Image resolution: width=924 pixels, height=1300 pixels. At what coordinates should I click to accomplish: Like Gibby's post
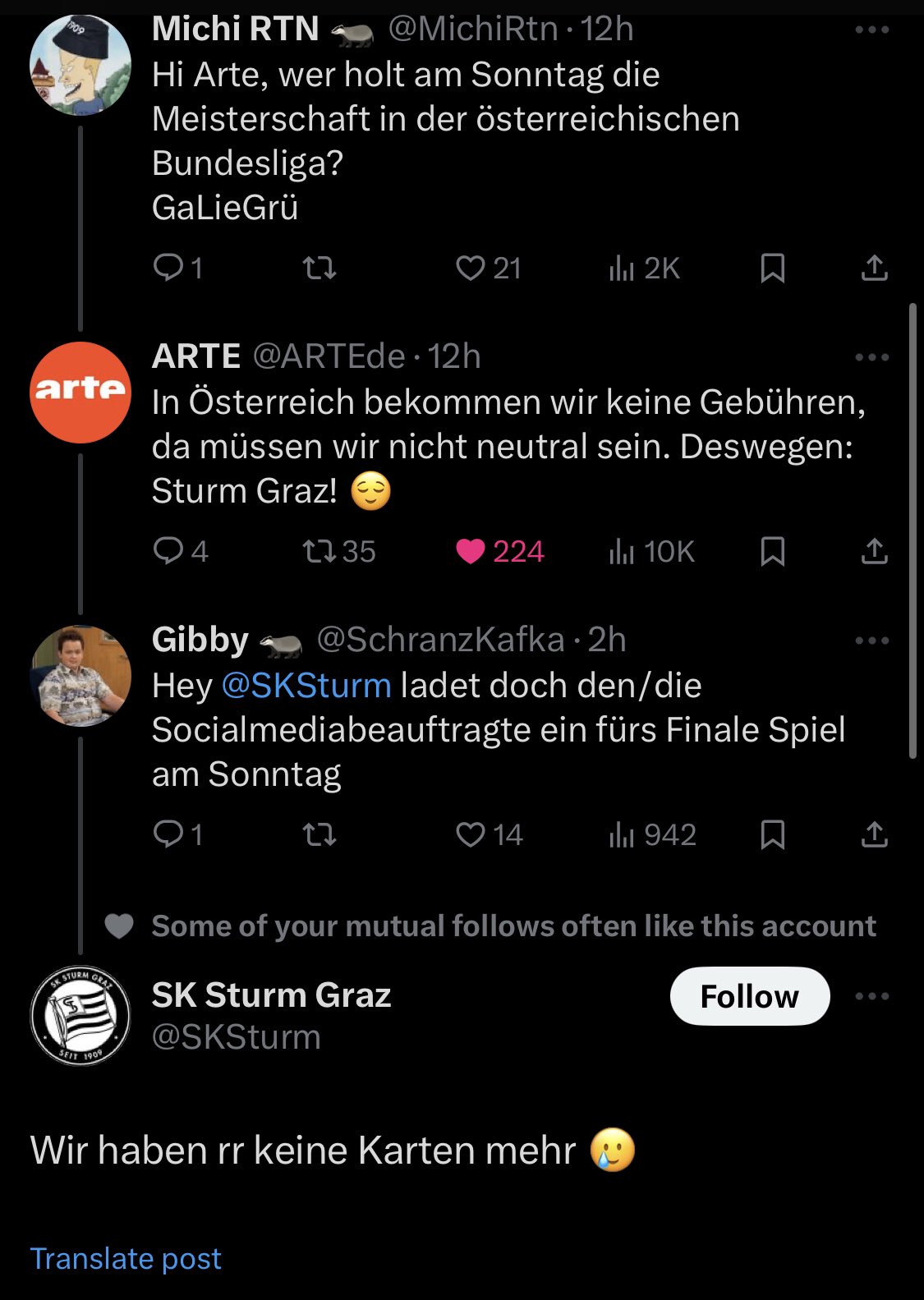(490, 835)
